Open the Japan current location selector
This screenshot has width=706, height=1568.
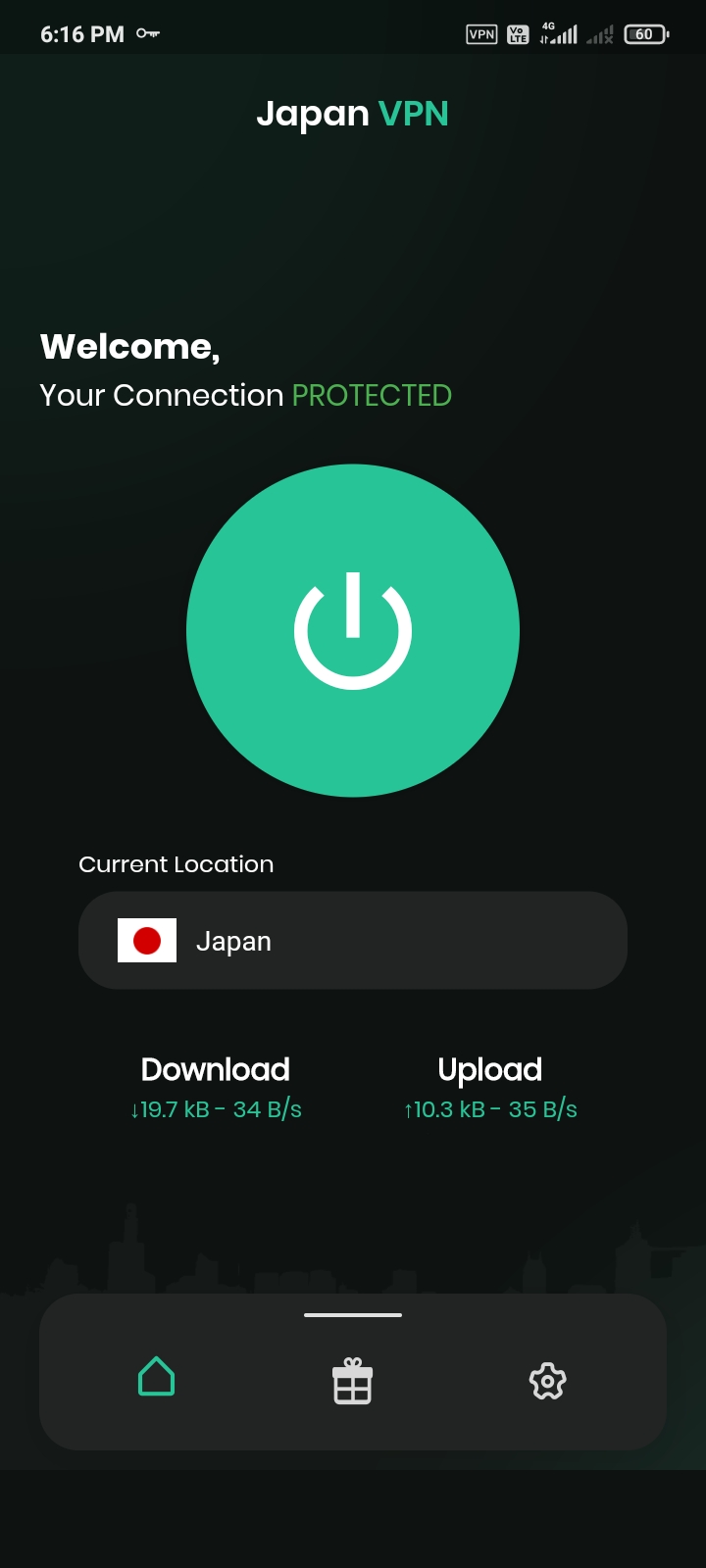353,940
